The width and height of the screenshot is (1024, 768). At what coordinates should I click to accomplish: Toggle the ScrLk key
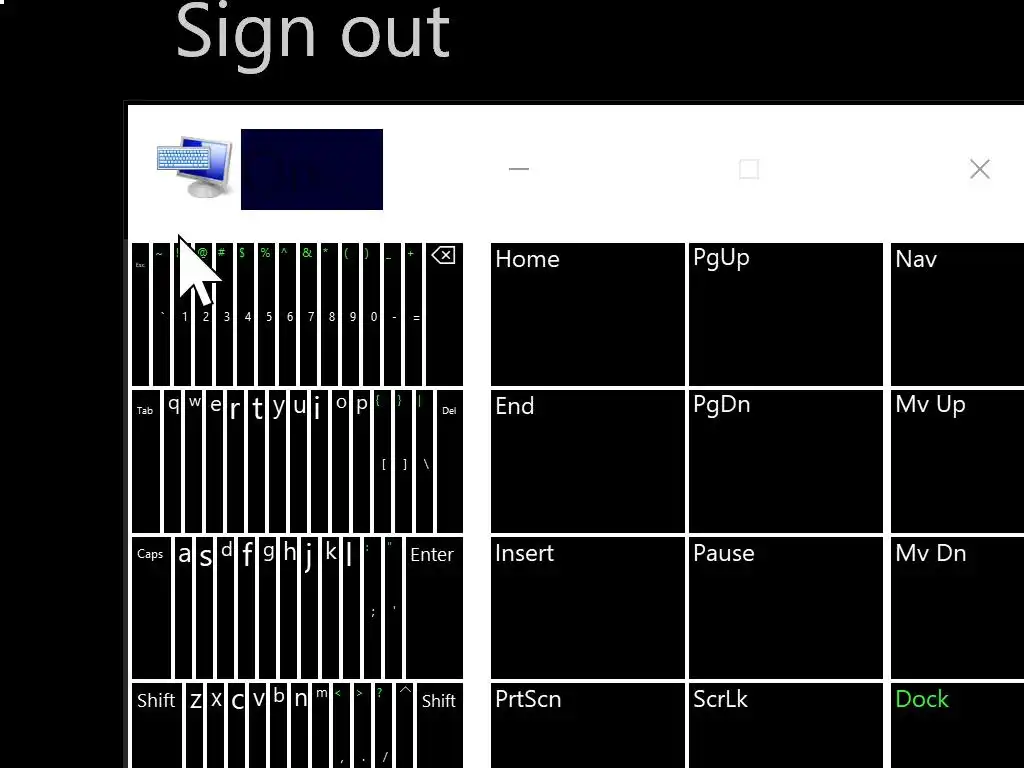[x=785, y=725]
